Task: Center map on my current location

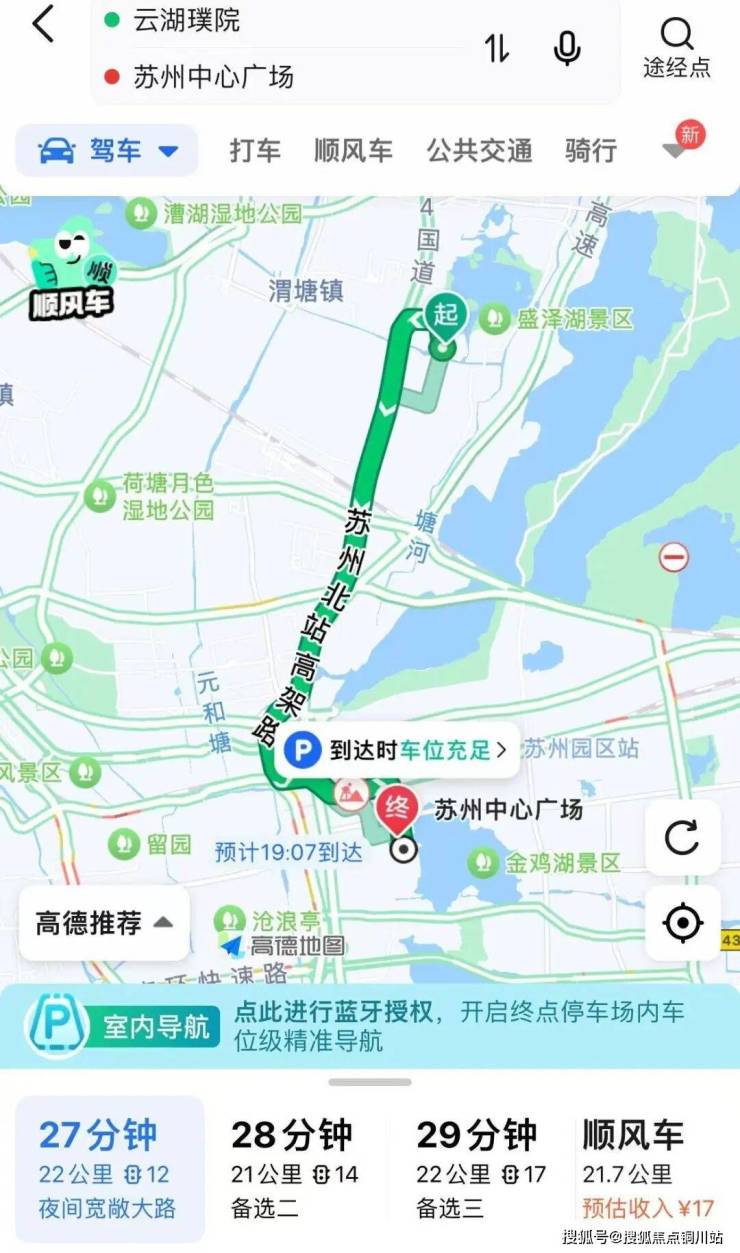Action: click(x=682, y=923)
